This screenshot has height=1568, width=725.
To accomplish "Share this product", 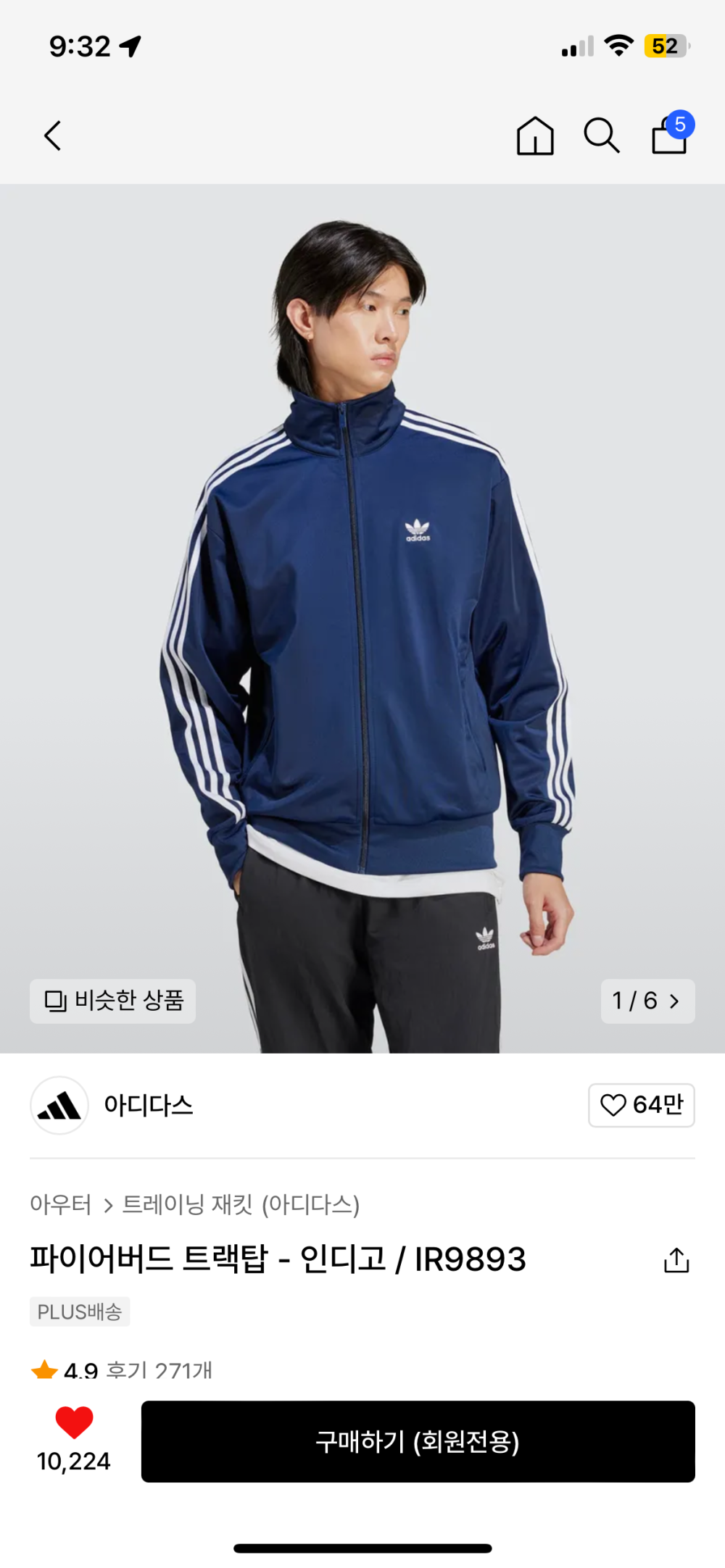I will 676,1260.
